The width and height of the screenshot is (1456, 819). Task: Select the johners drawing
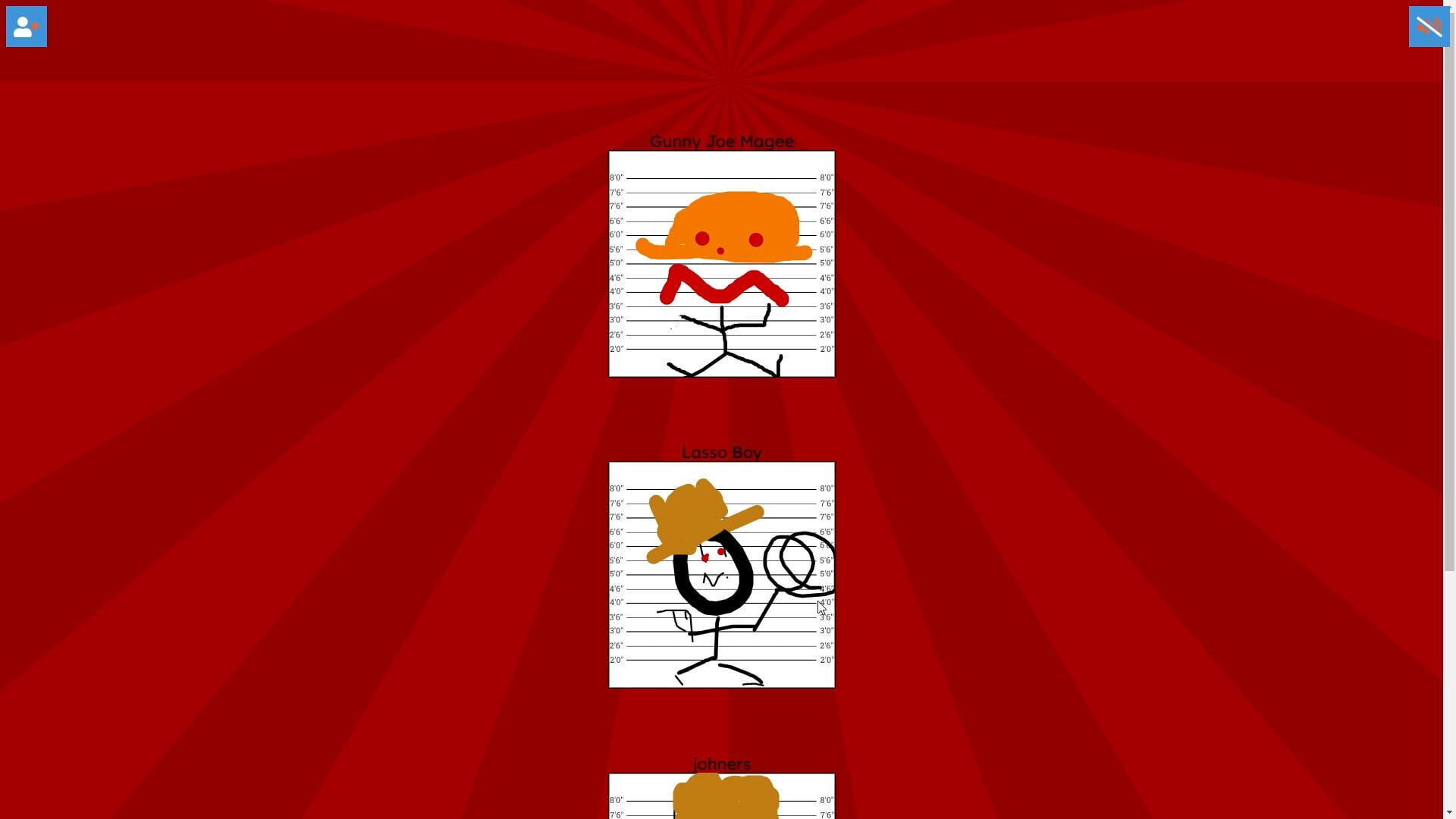(x=721, y=796)
